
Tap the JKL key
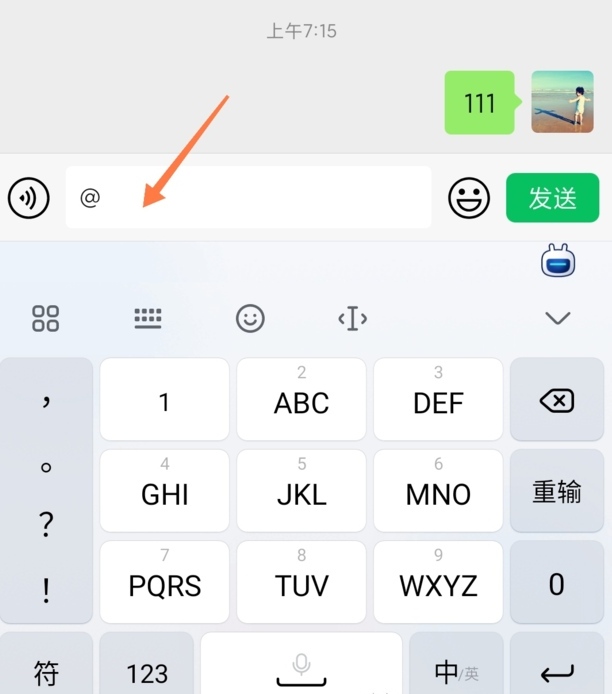(301, 491)
